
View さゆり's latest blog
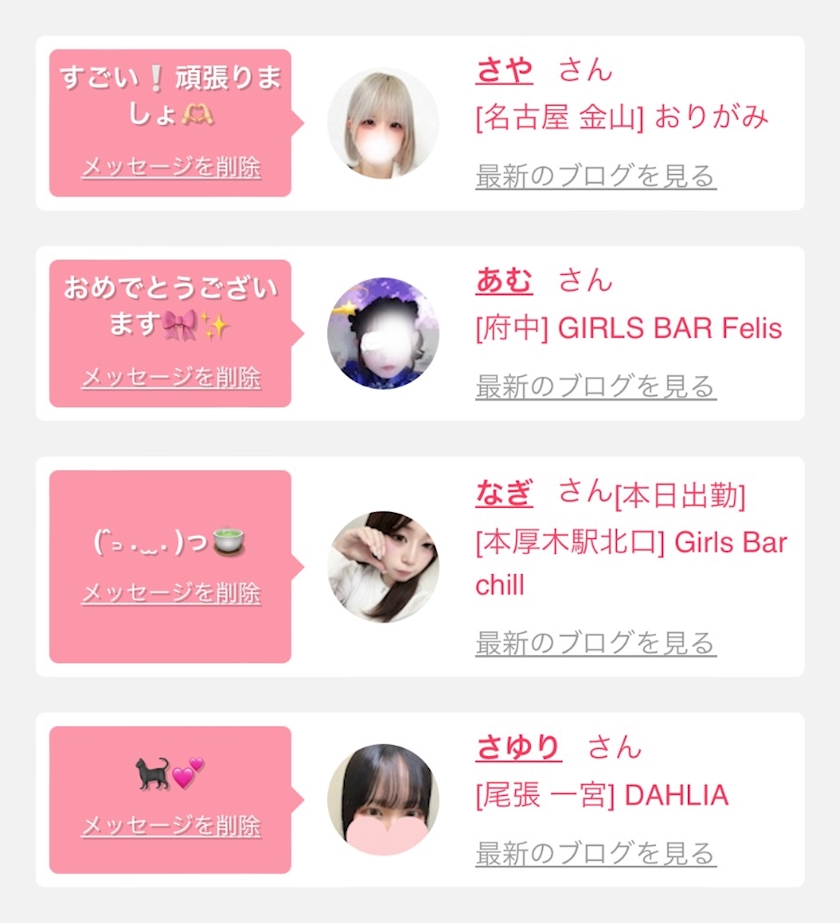[x=596, y=853]
